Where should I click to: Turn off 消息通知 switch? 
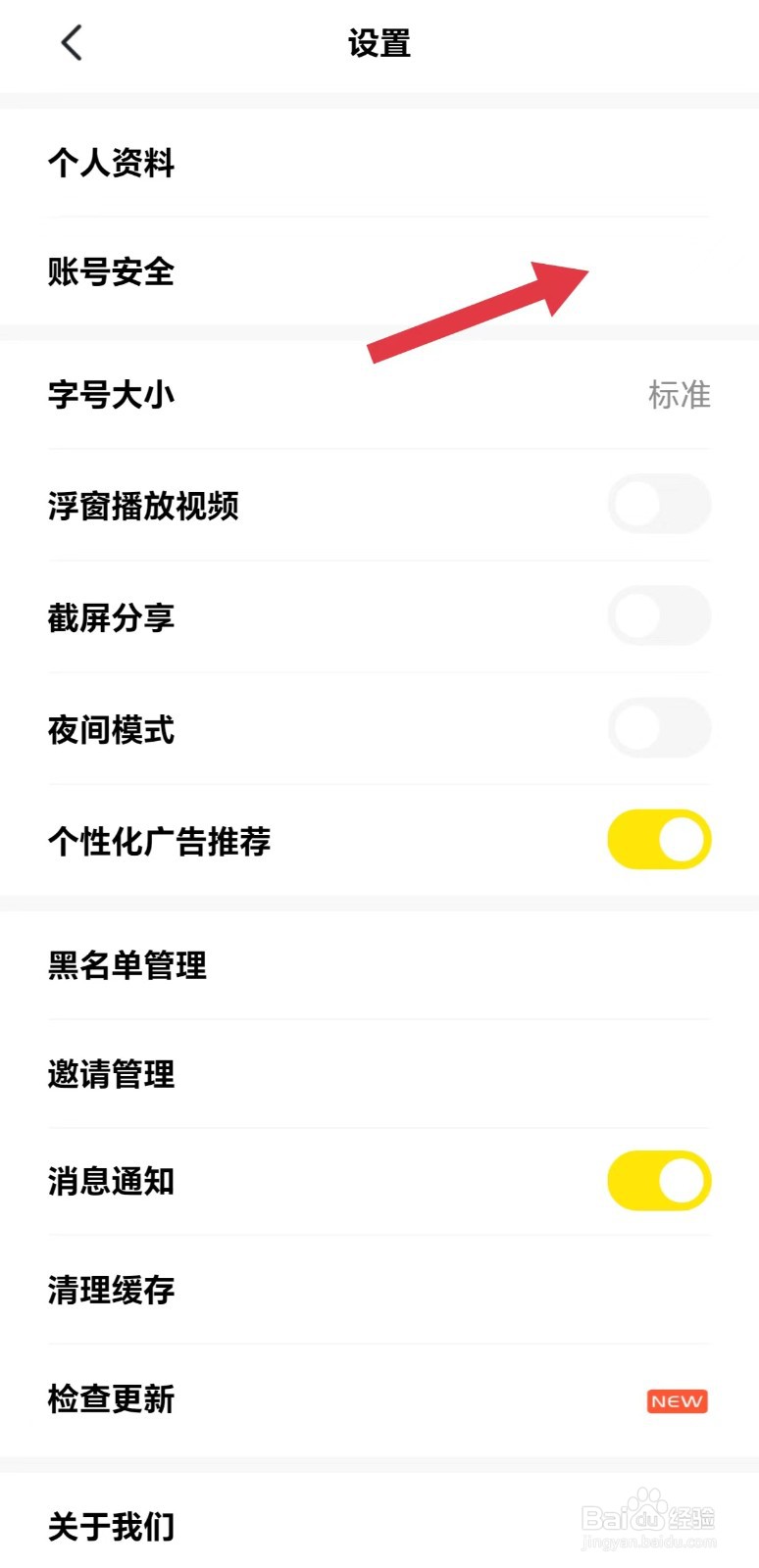(x=659, y=1181)
